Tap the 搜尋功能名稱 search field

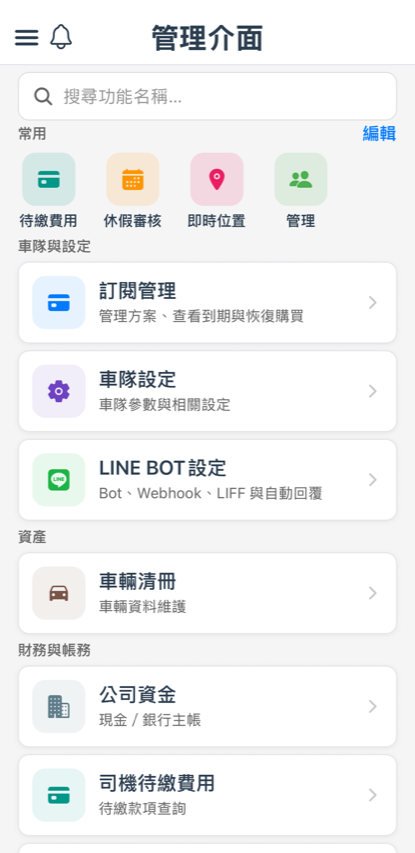coord(207,96)
